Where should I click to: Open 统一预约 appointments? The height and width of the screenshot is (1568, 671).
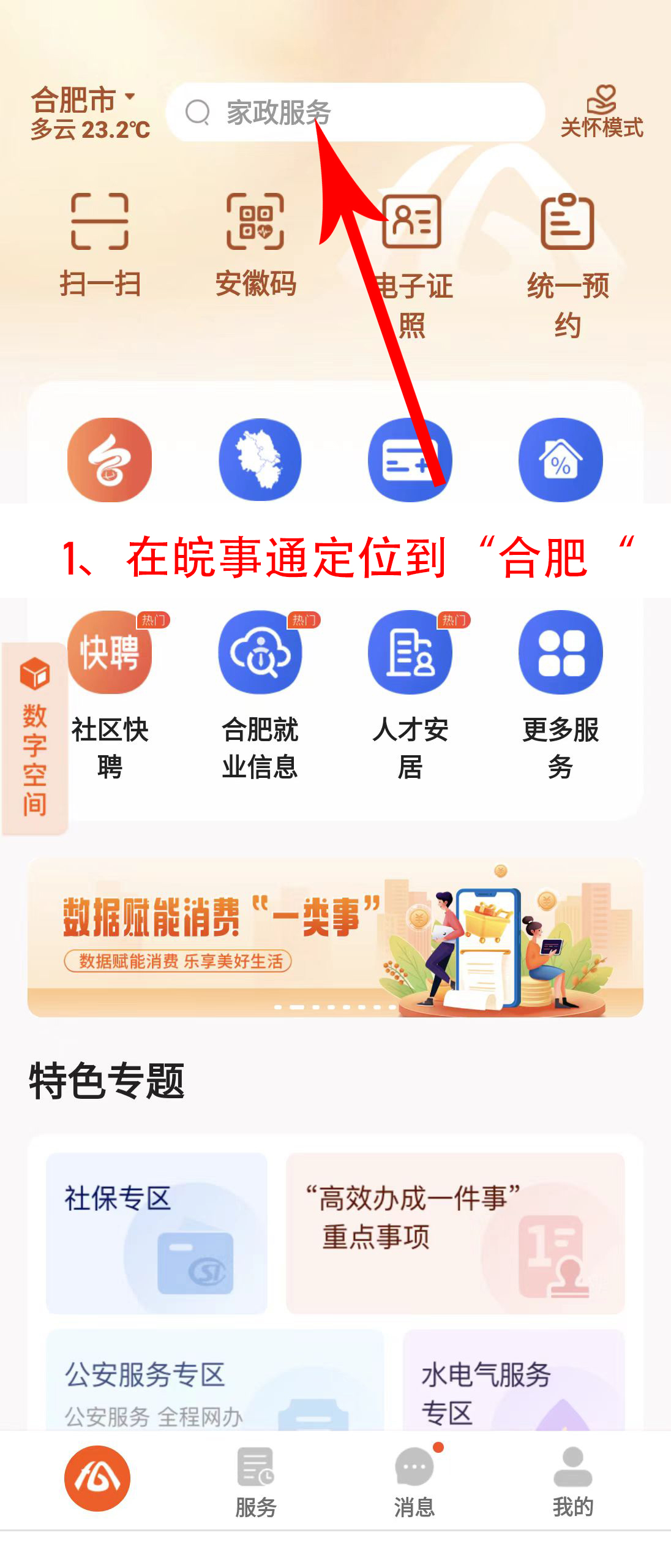568,263
